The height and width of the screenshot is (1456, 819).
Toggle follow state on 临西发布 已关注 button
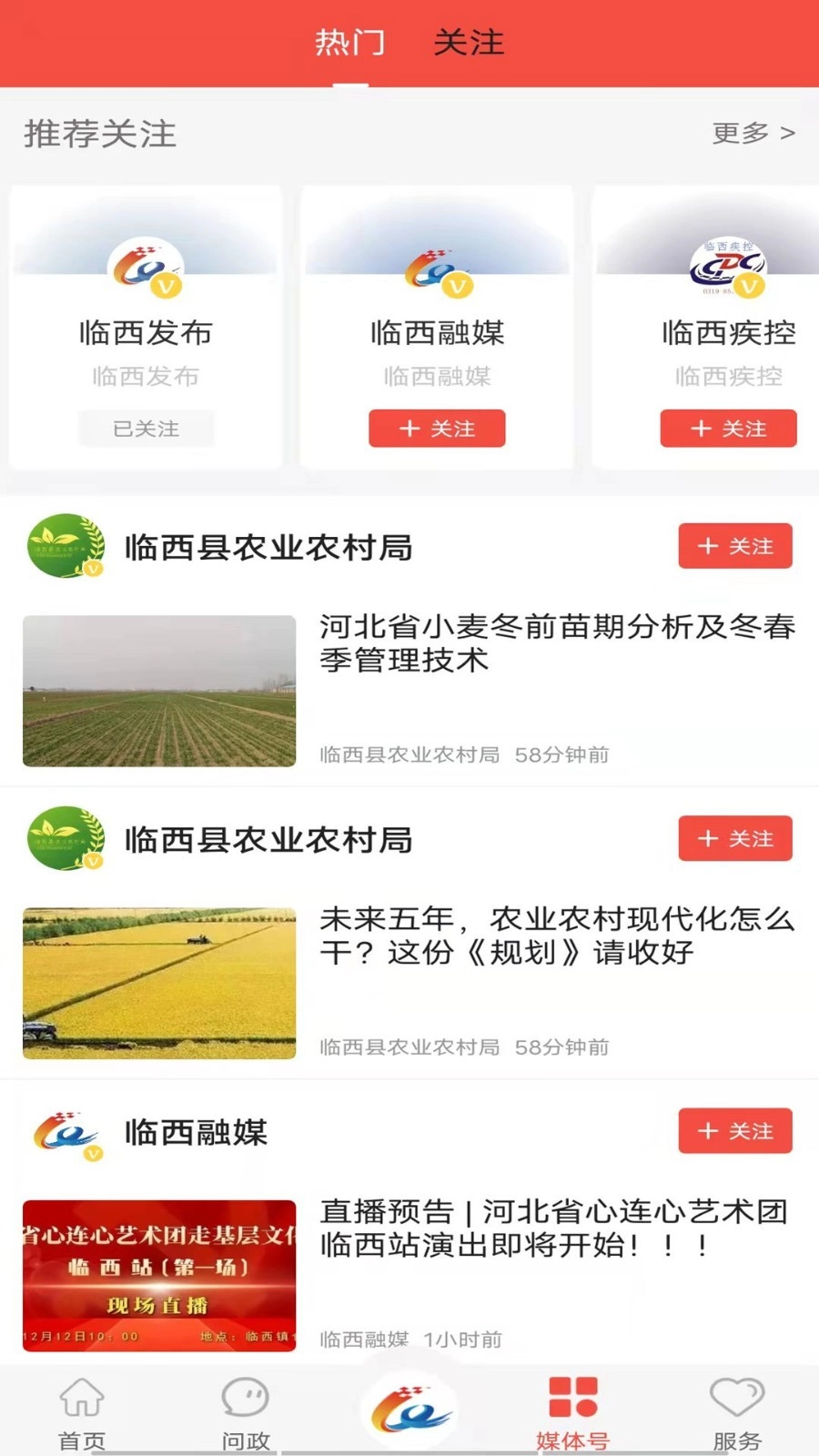[146, 429]
